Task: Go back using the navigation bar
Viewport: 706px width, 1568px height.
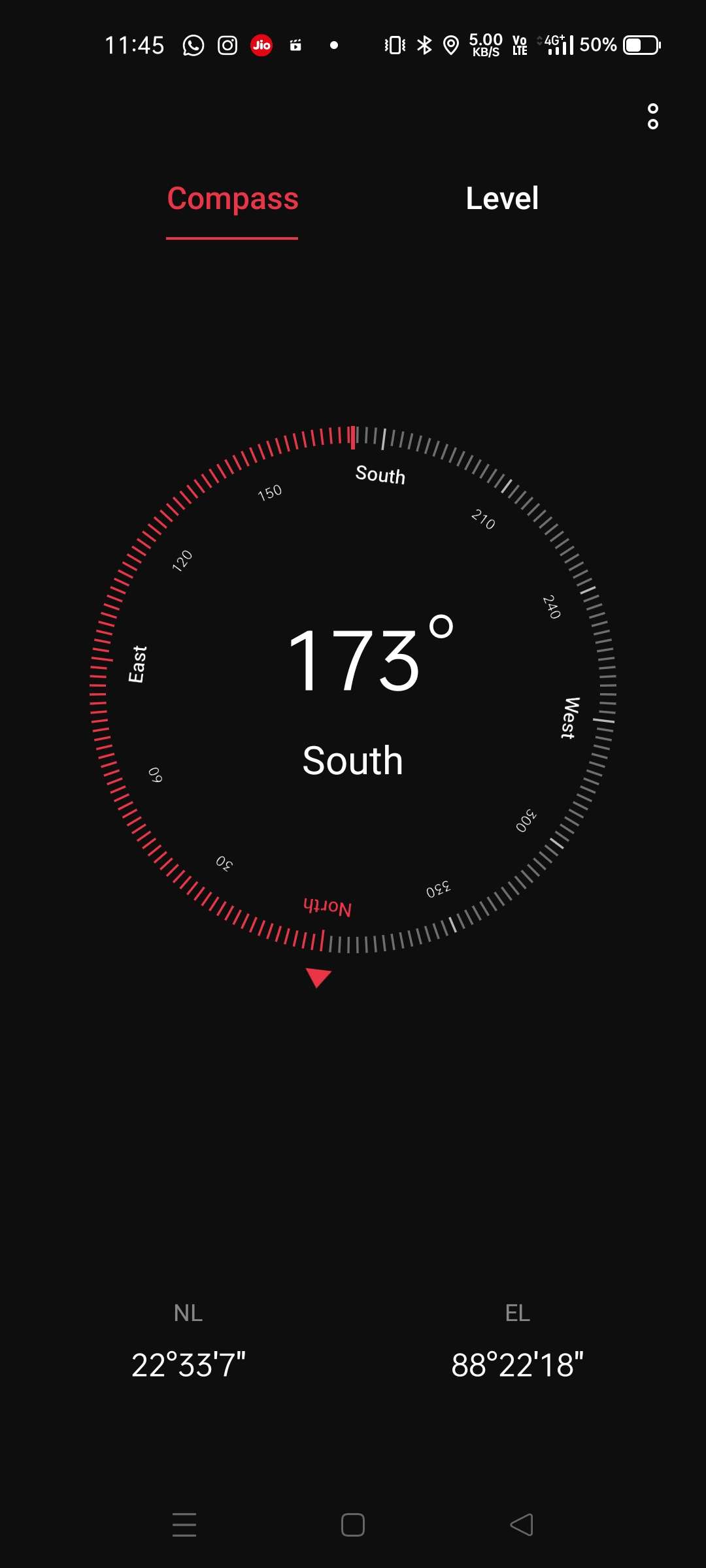Action: click(522, 1525)
